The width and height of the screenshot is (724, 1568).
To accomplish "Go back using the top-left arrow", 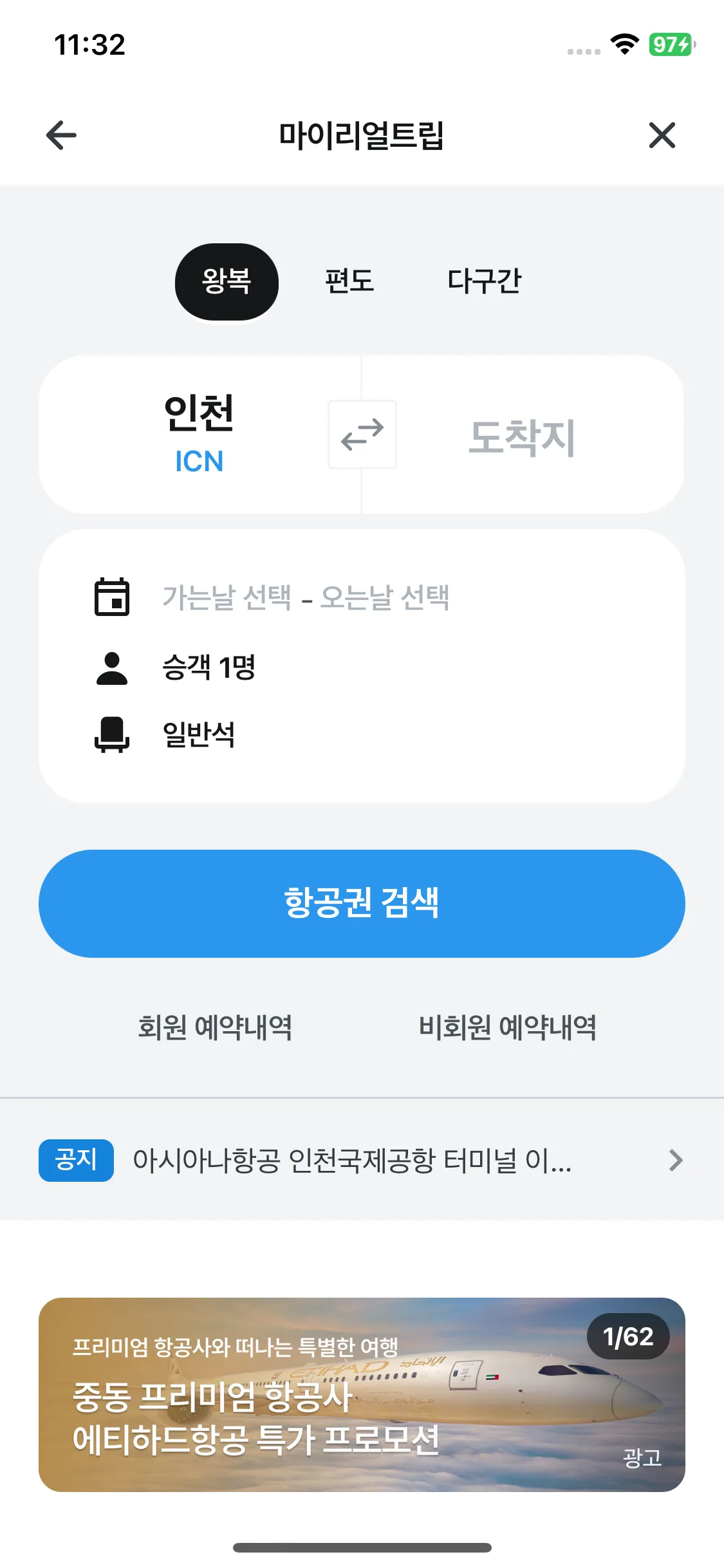I will pyautogui.click(x=62, y=135).
